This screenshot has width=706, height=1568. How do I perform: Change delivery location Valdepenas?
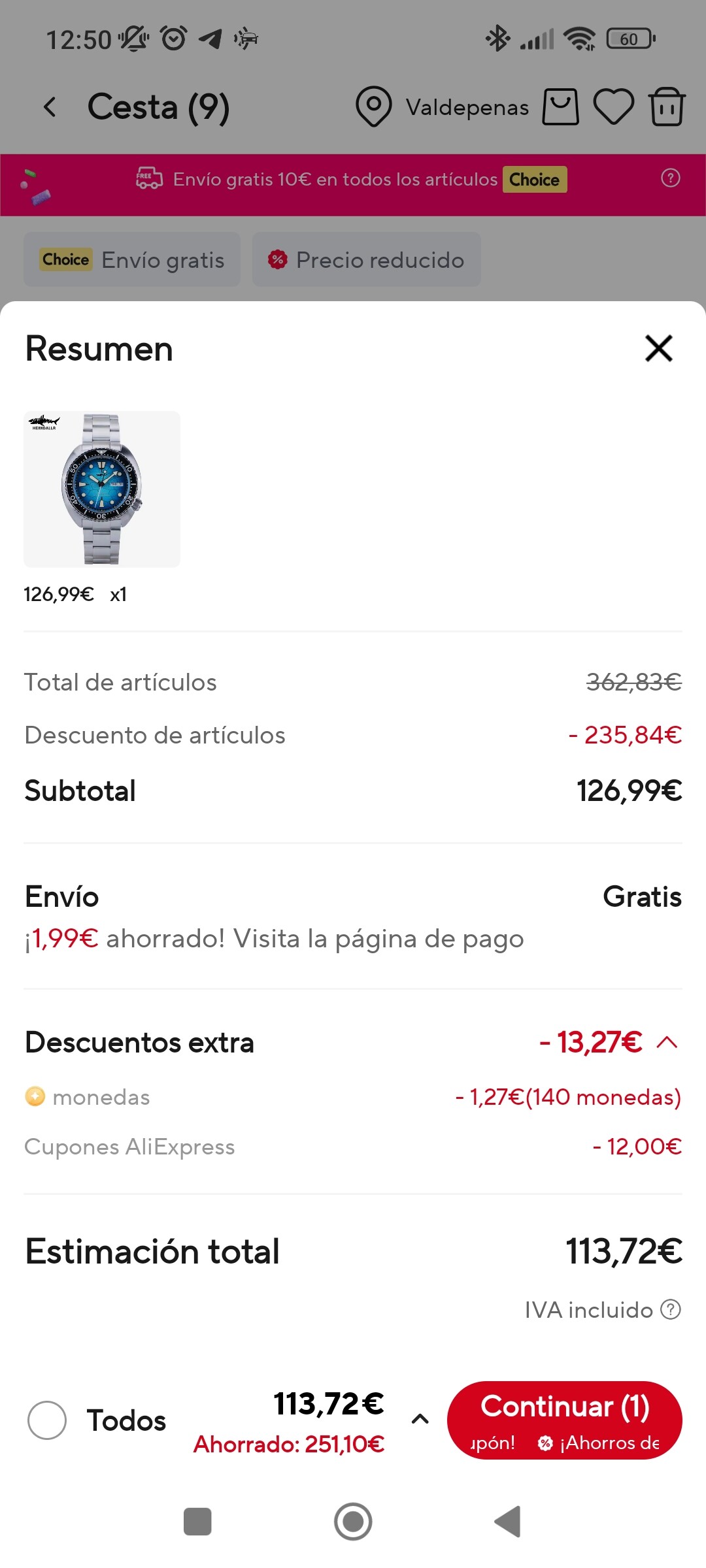443,107
